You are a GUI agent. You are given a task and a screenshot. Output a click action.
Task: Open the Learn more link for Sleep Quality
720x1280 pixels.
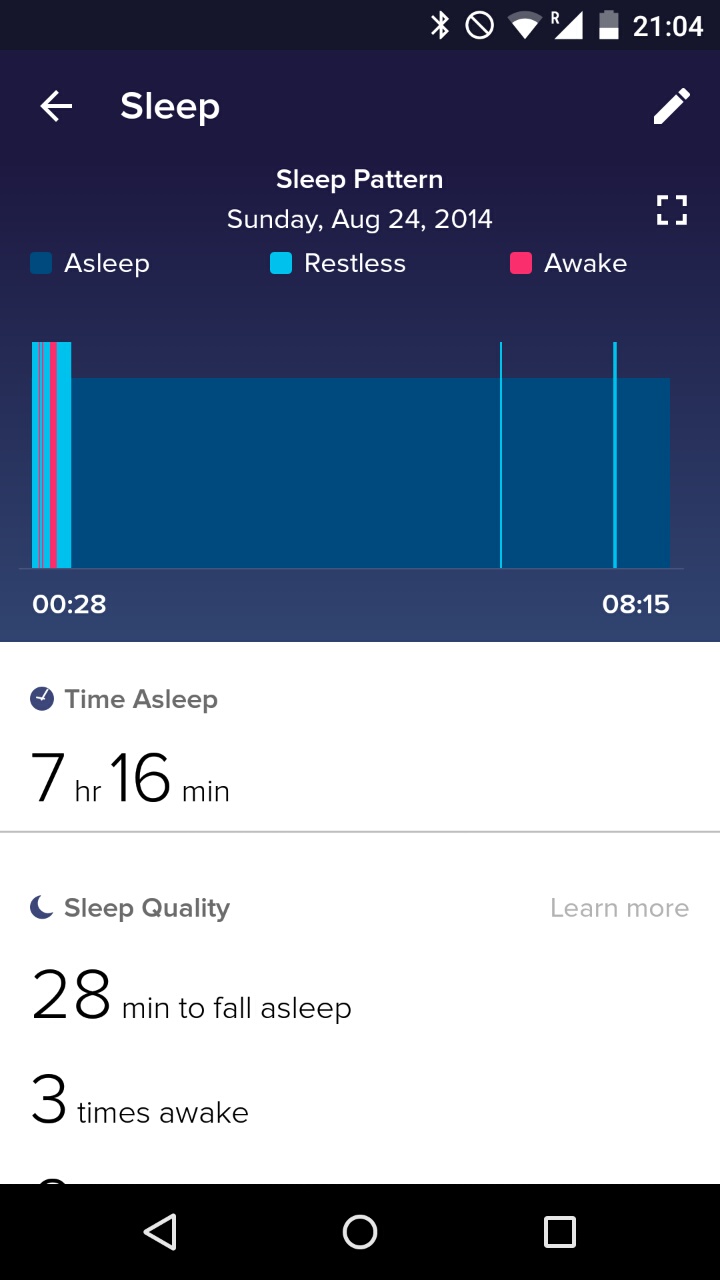point(619,908)
